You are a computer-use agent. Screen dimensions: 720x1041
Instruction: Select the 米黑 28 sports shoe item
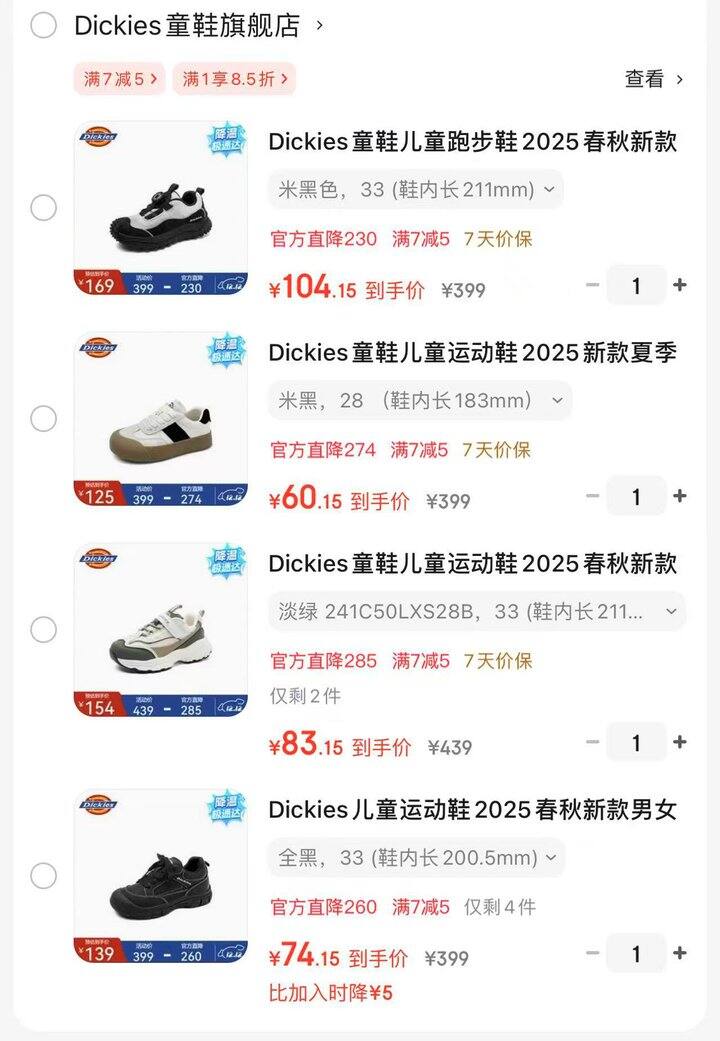43,418
